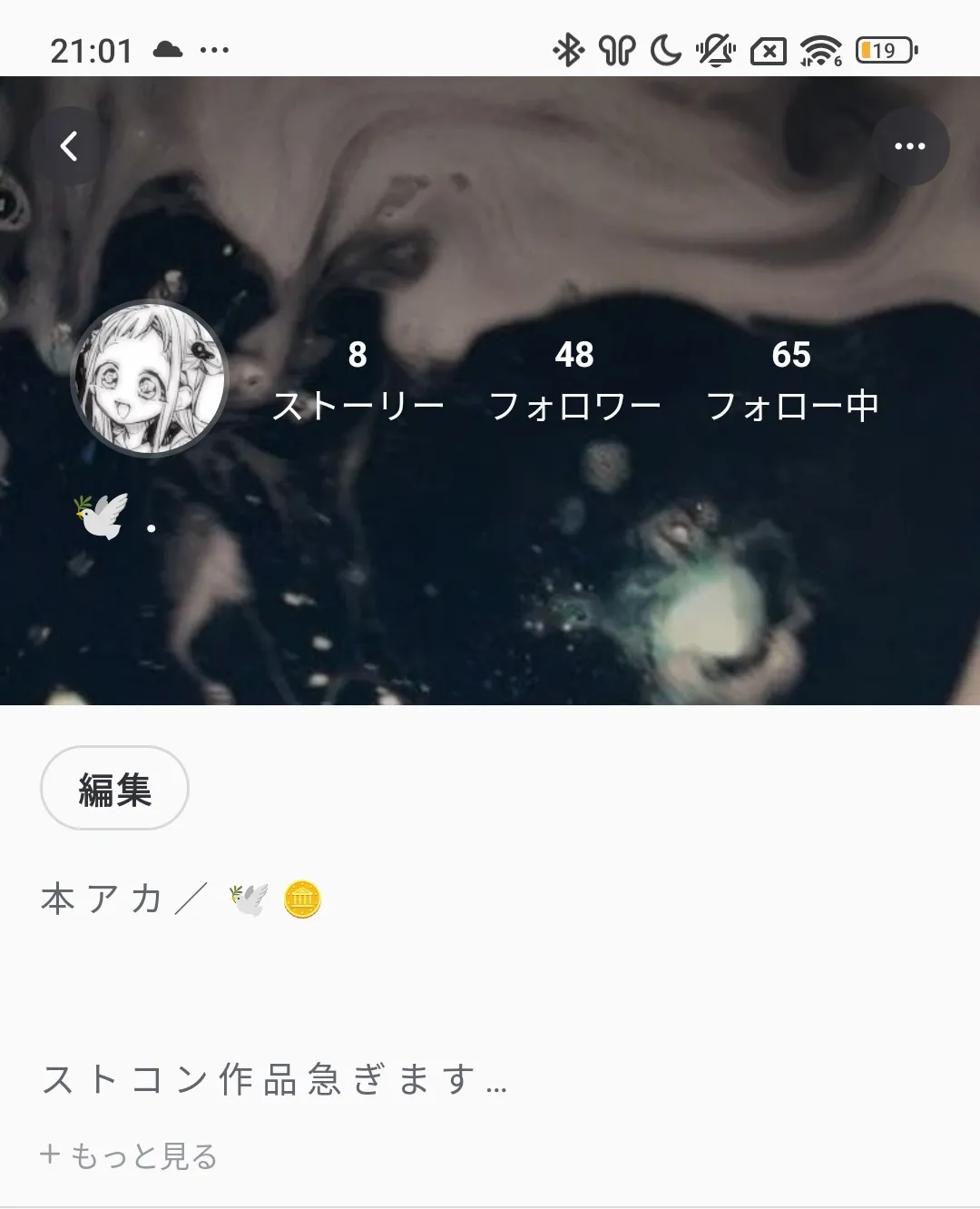Tap the 編集 edit profile button
This screenshot has height=1209, width=980.
(114, 788)
